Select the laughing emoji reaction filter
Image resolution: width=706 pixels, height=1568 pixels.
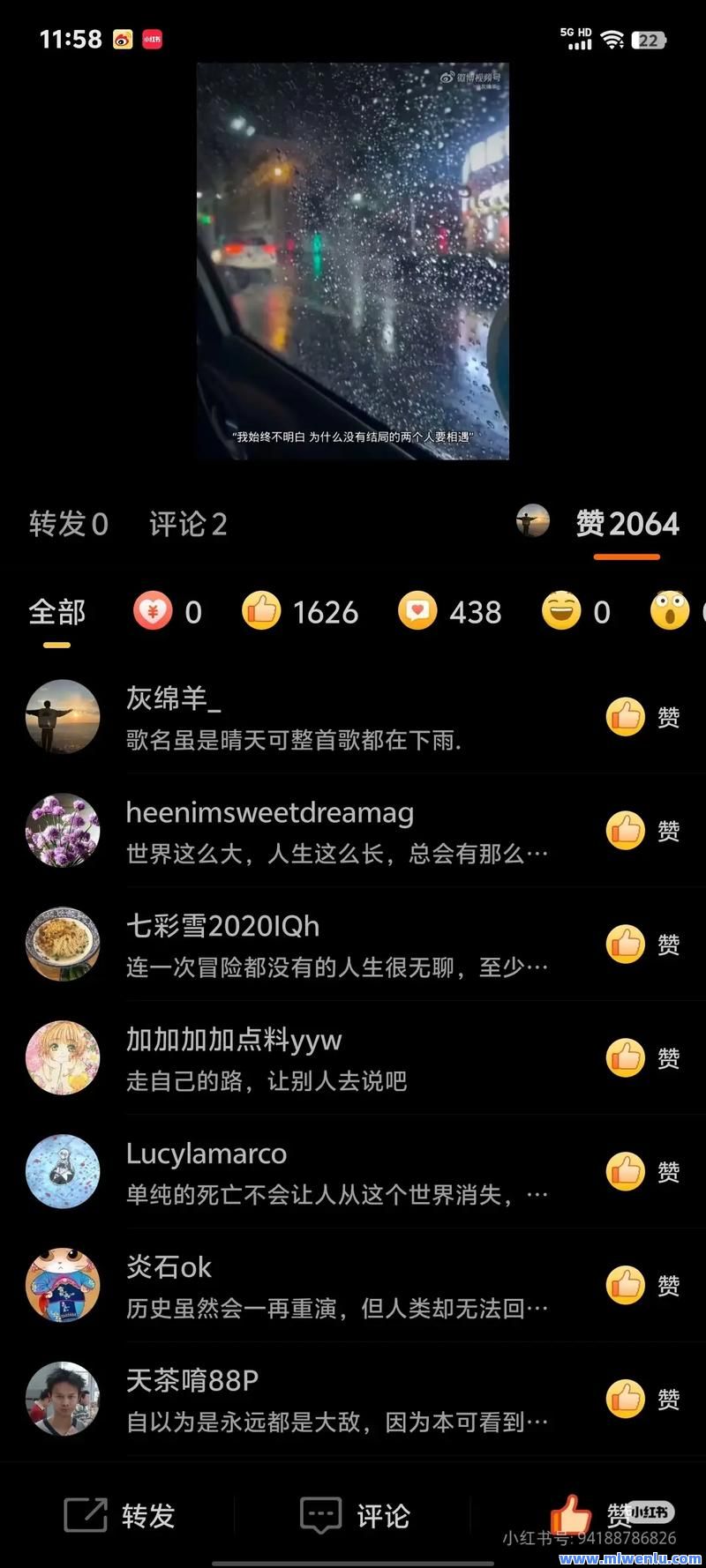(574, 611)
